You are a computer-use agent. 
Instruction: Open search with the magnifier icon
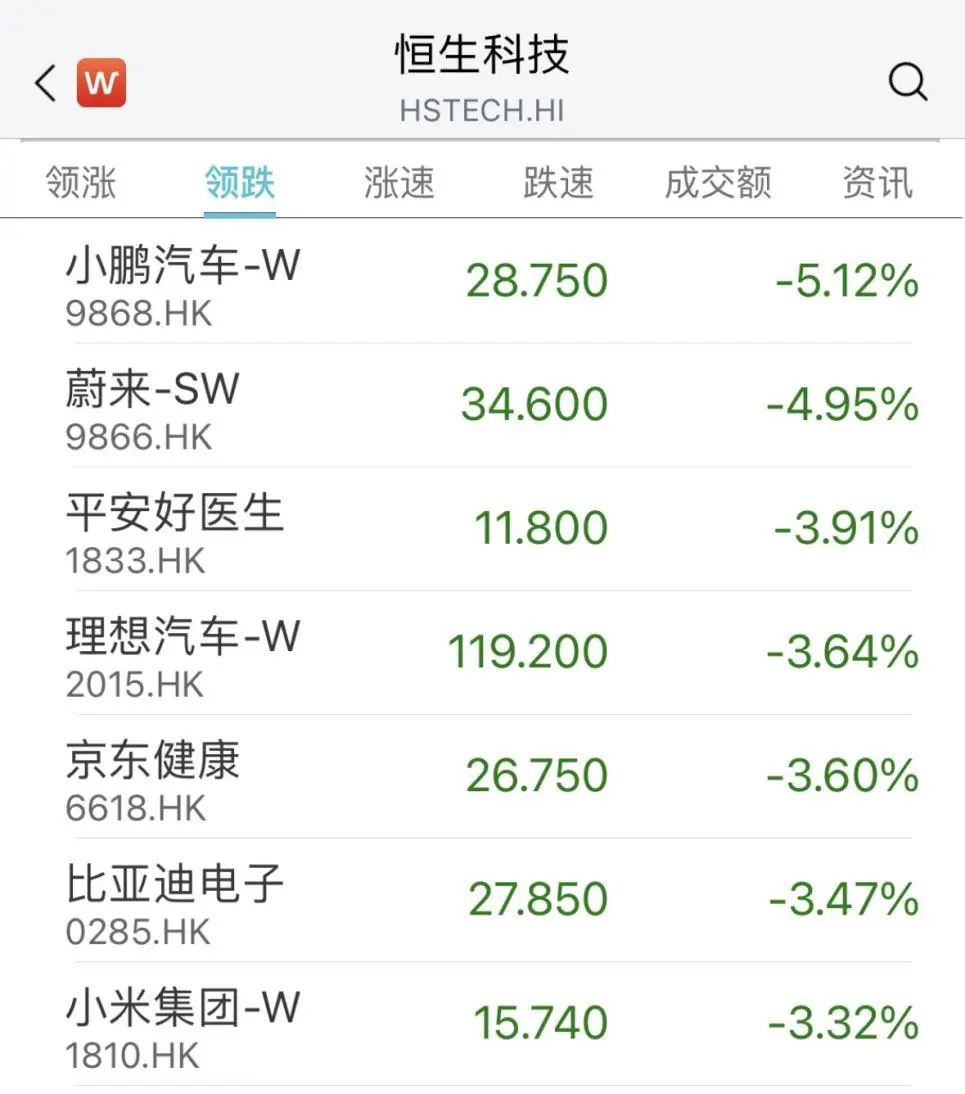[x=907, y=83]
